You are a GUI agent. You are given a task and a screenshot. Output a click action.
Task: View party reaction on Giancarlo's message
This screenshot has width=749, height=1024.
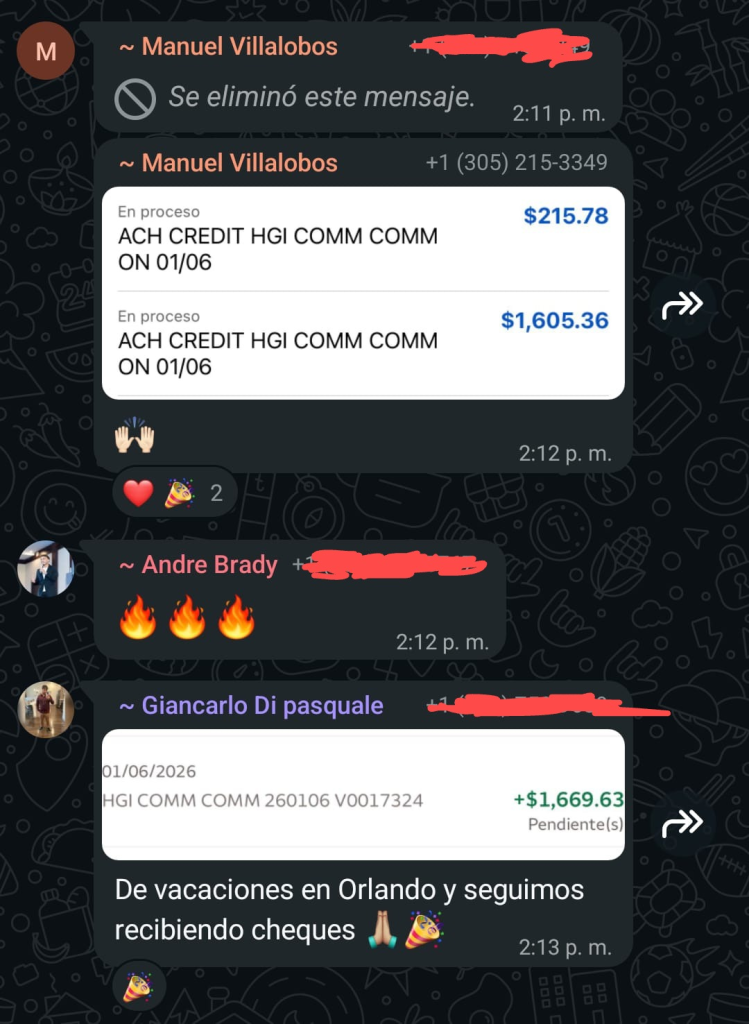137,987
